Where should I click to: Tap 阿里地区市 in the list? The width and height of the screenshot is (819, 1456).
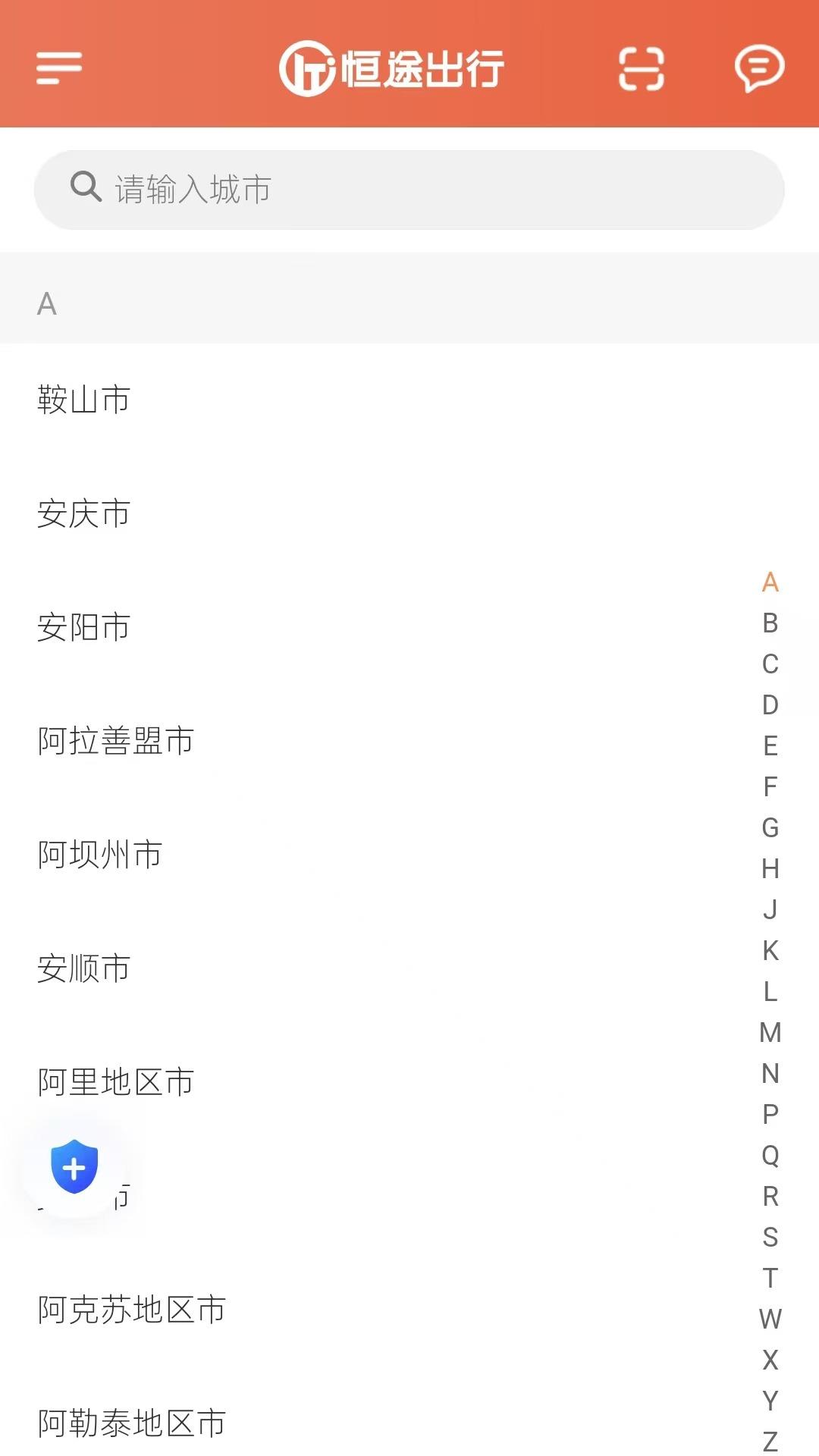pyautogui.click(x=114, y=1083)
